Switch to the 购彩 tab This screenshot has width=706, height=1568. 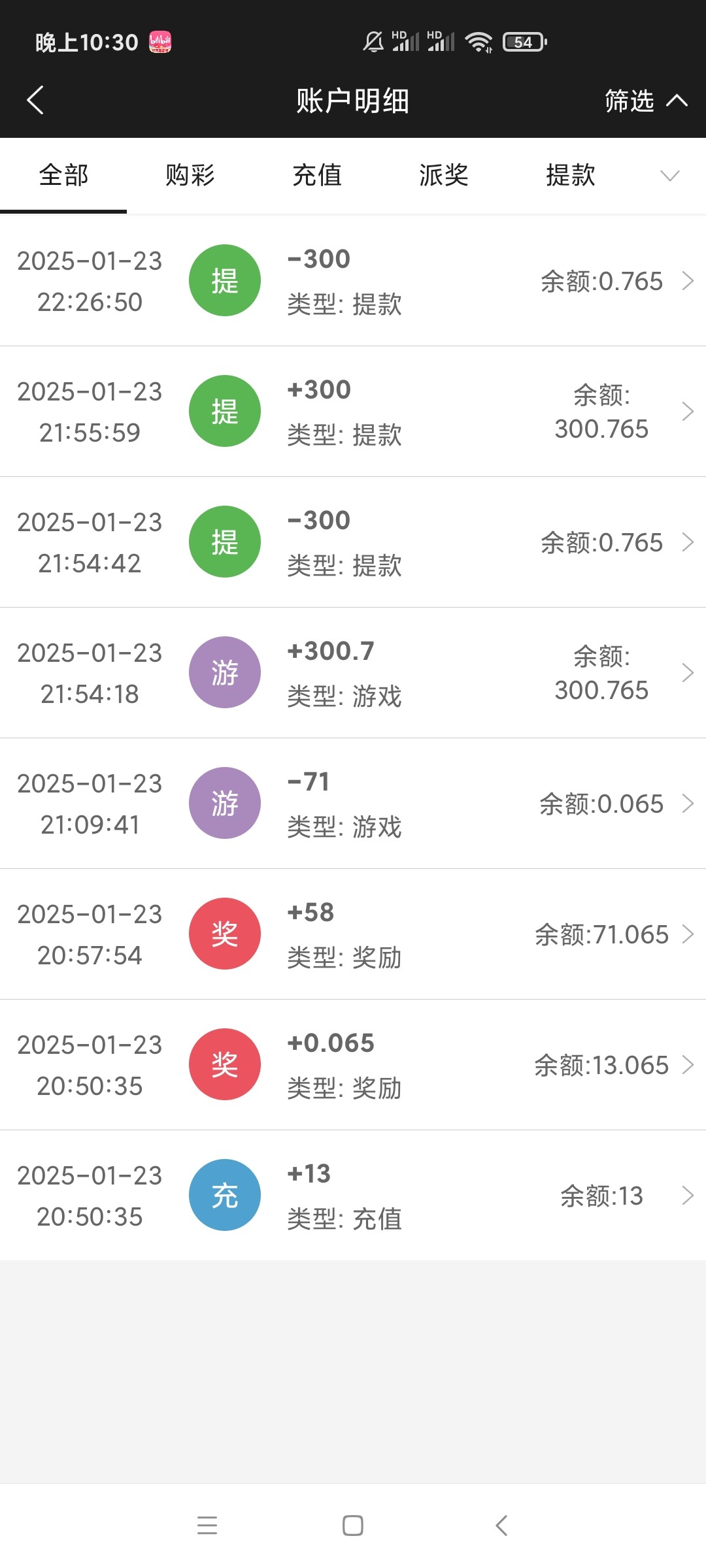click(x=190, y=175)
